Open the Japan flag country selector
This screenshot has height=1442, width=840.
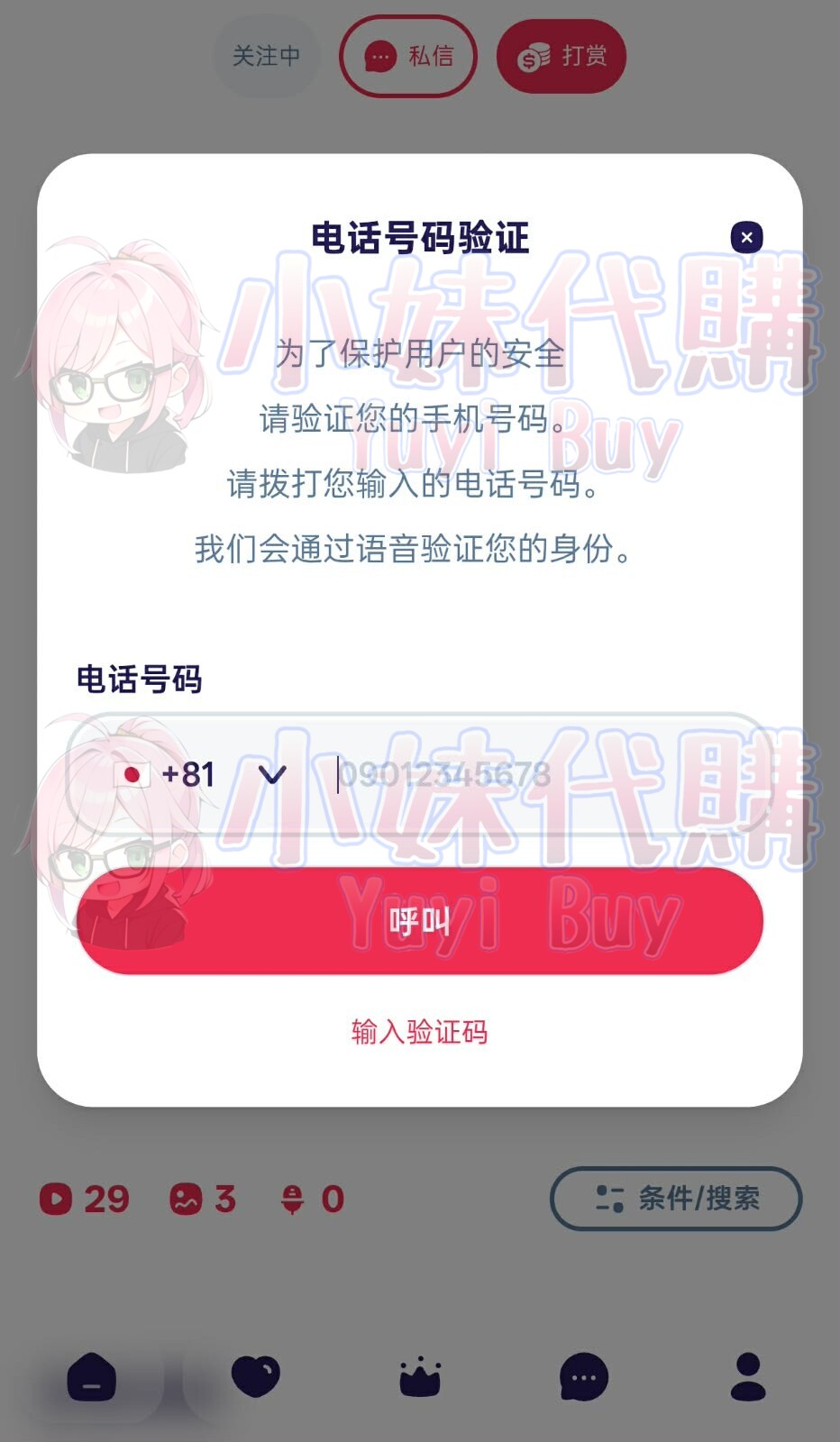(x=133, y=773)
